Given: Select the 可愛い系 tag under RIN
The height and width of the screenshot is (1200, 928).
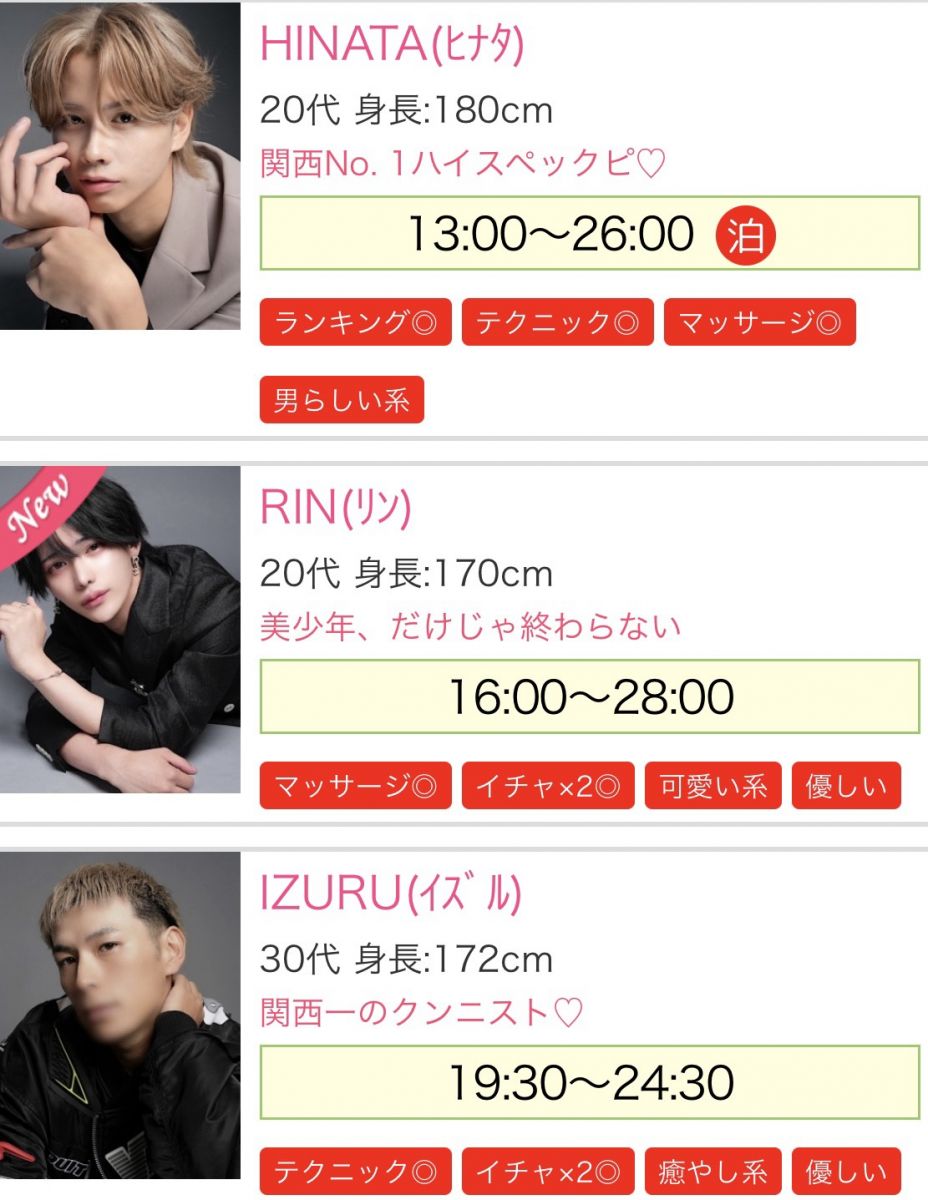Looking at the screenshot, I should (713, 786).
